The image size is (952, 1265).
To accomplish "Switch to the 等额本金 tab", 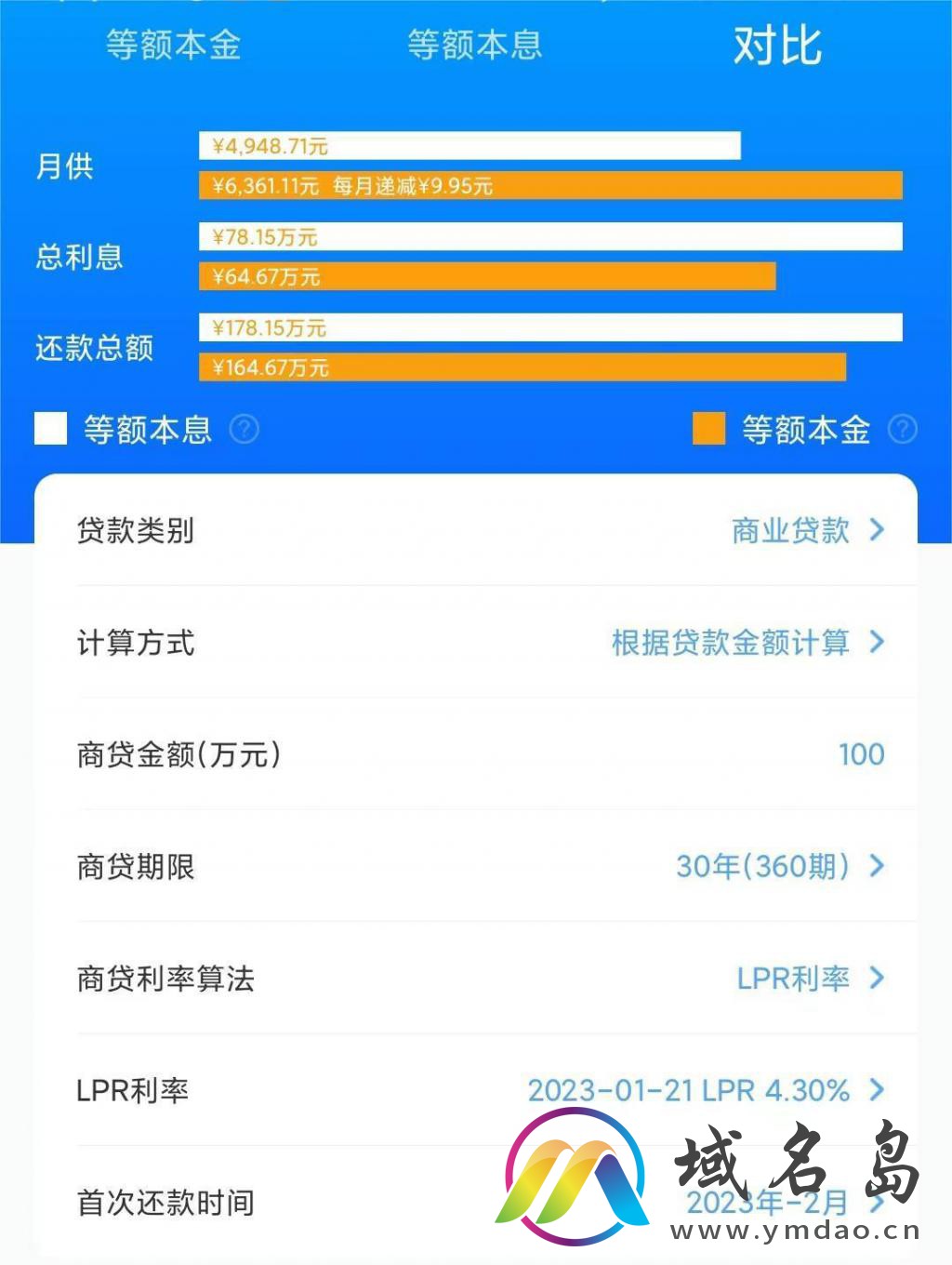I will pyautogui.click(x=173, y=45).
